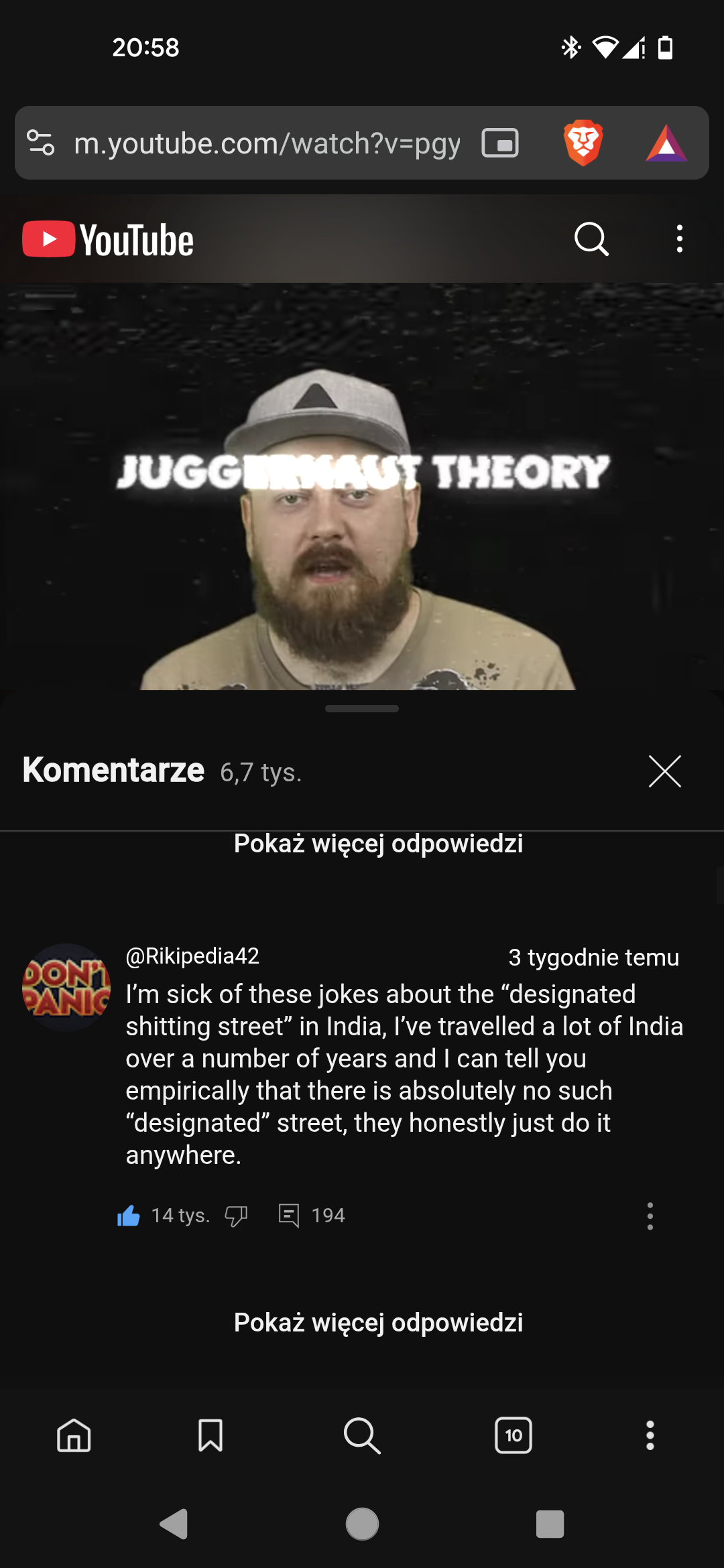Open Brave Rewards triangle icon
This screenshot has height=1568, width=724.
(x=666, y=143)
